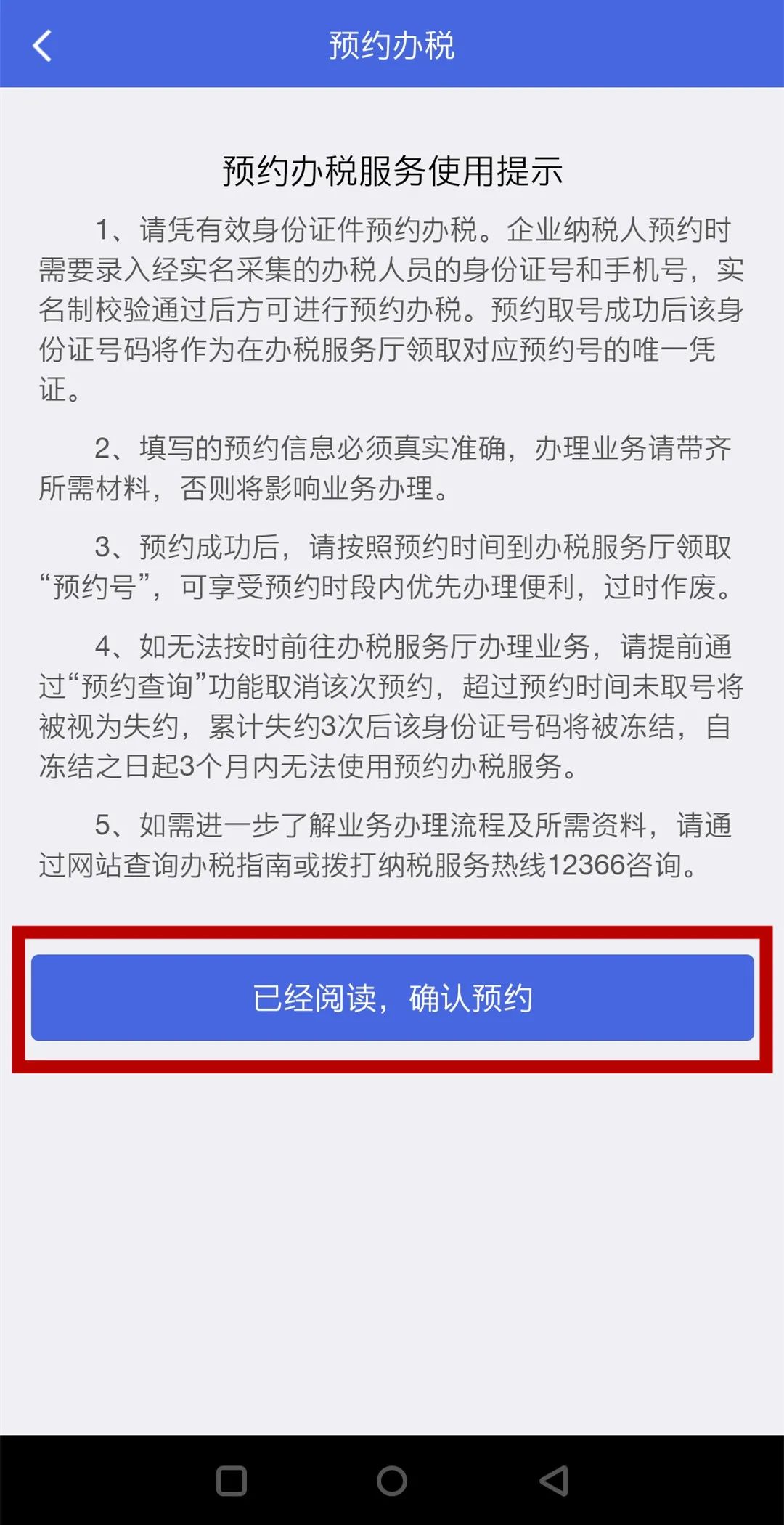Confirm with the 已经阅读，确认预约 button
The image size is (784, 1525).
point(392,998)
